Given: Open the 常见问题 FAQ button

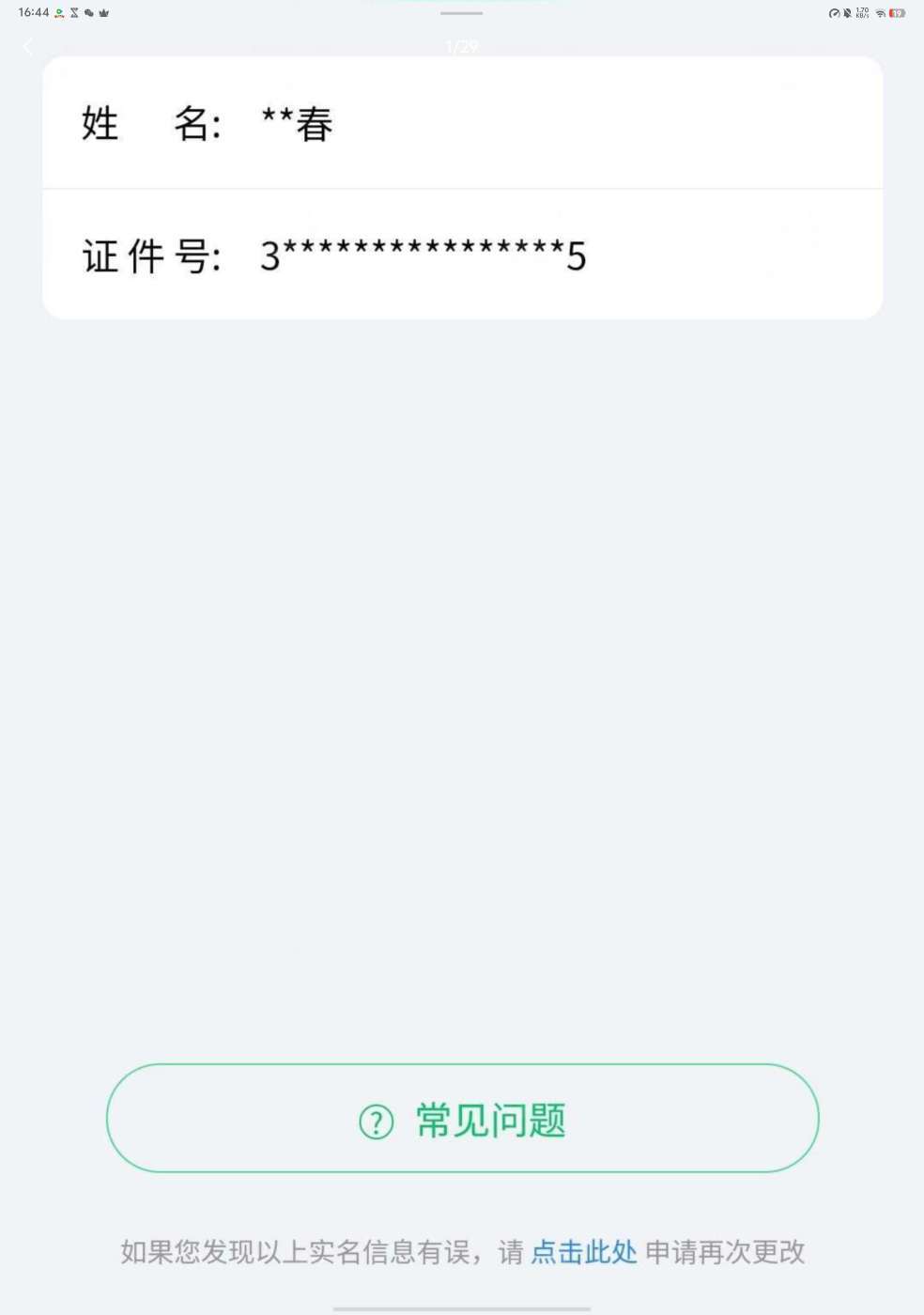Looking at the screenshot, I should (x=462, y=1119).
